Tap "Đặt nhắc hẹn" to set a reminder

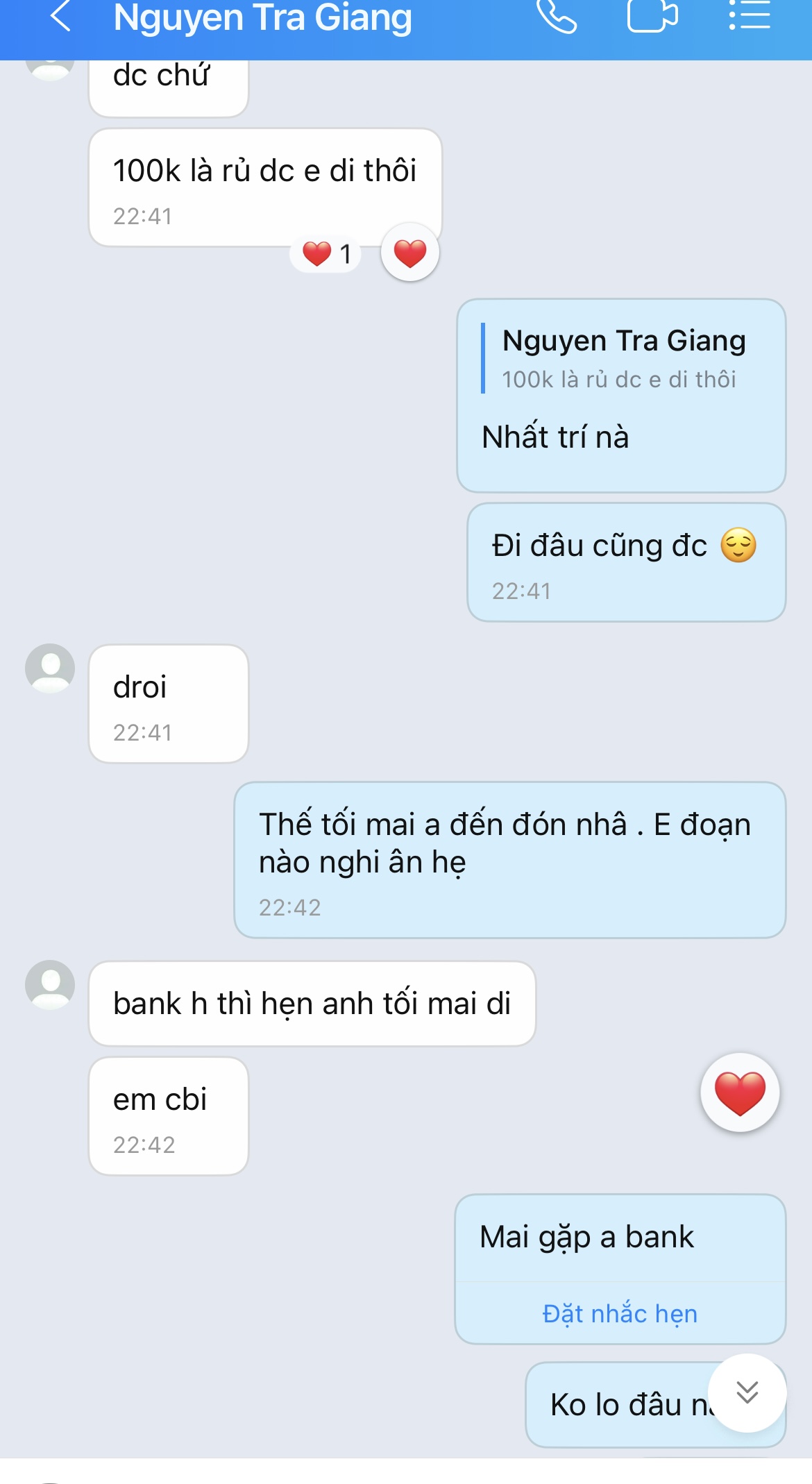coord(620,1313)
